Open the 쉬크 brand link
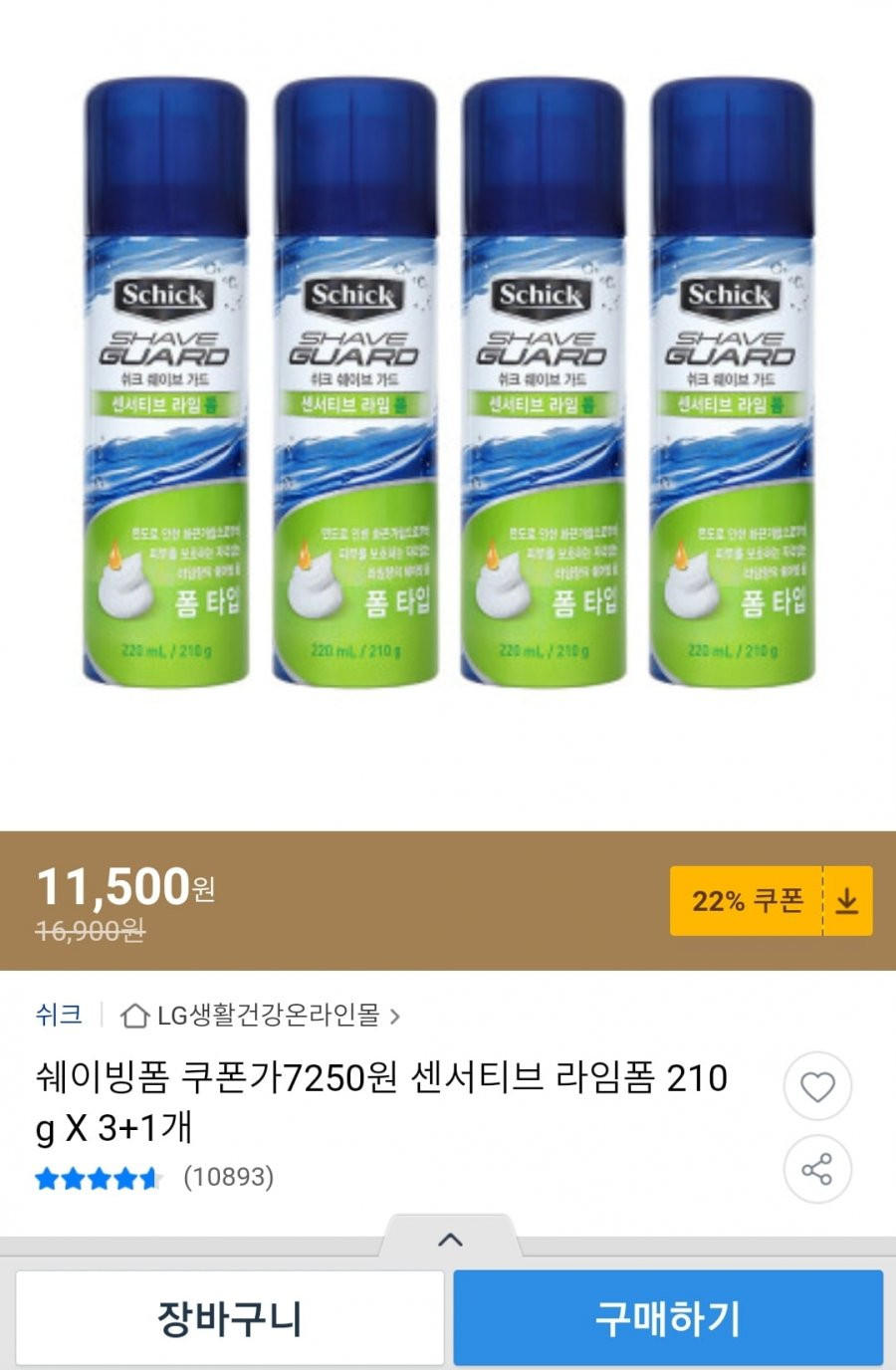This screenshot has height=1370, width=896. click(x=59, y=1015)
